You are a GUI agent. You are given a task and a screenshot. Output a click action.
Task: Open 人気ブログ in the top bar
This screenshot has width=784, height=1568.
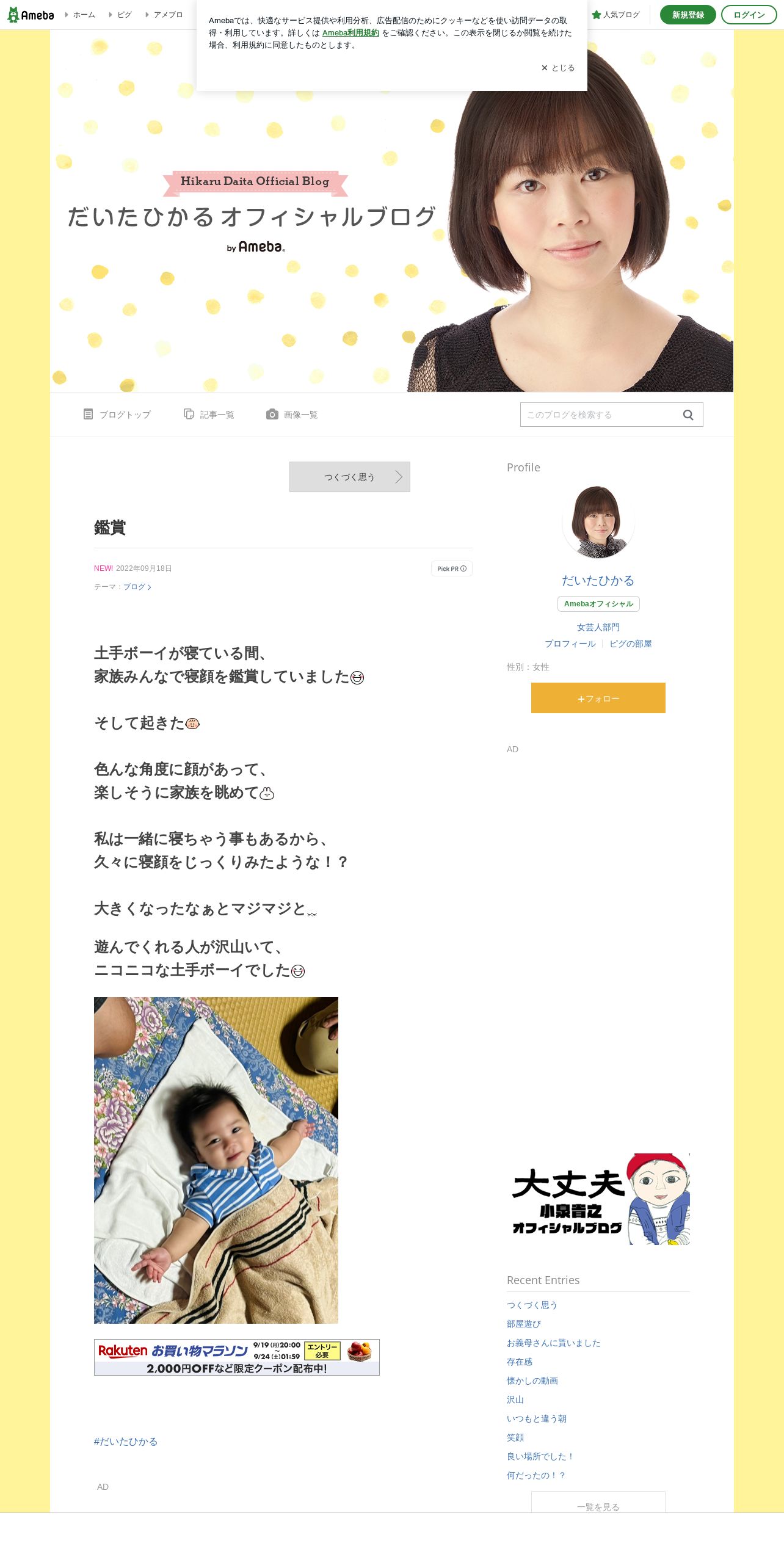click(615, 15)
